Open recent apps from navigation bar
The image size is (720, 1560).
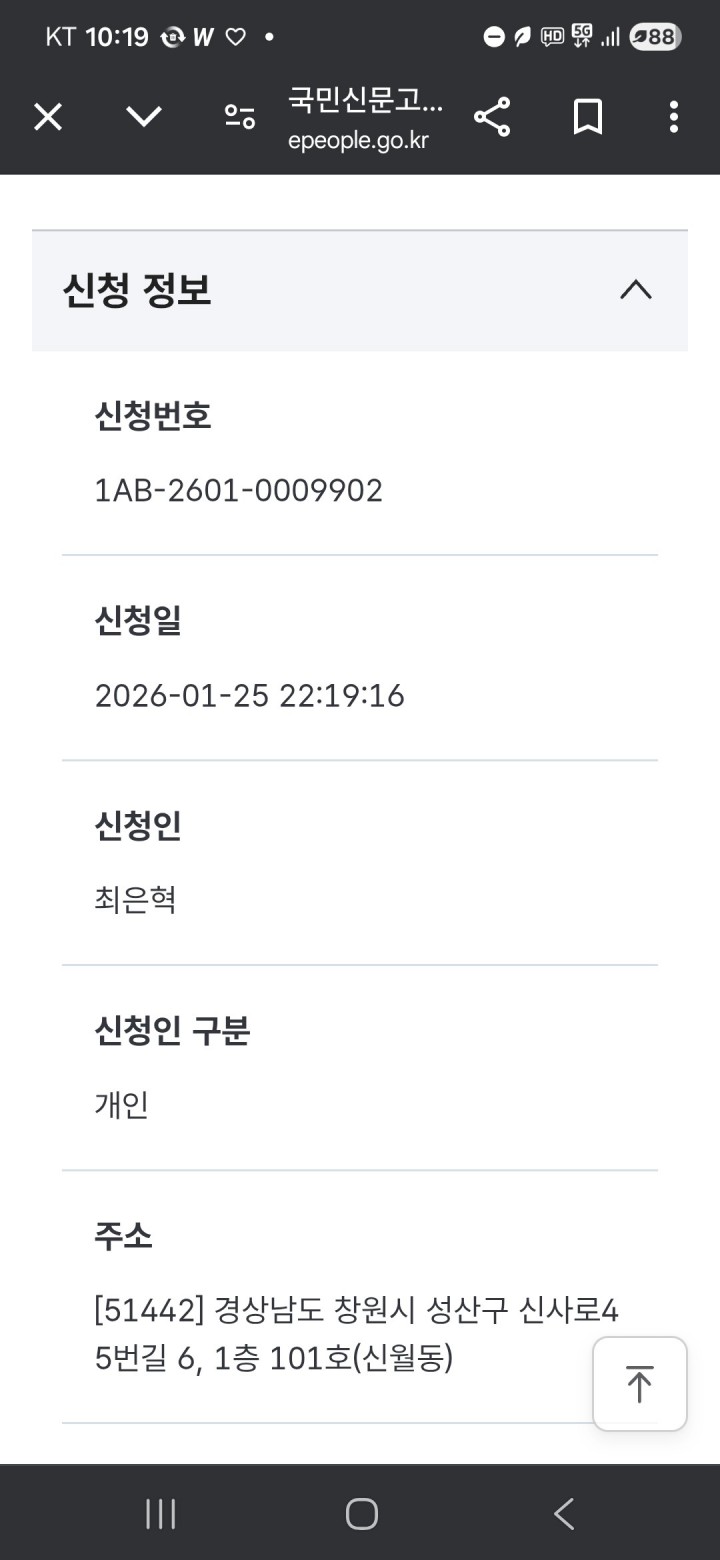(x=160, y=1514)
